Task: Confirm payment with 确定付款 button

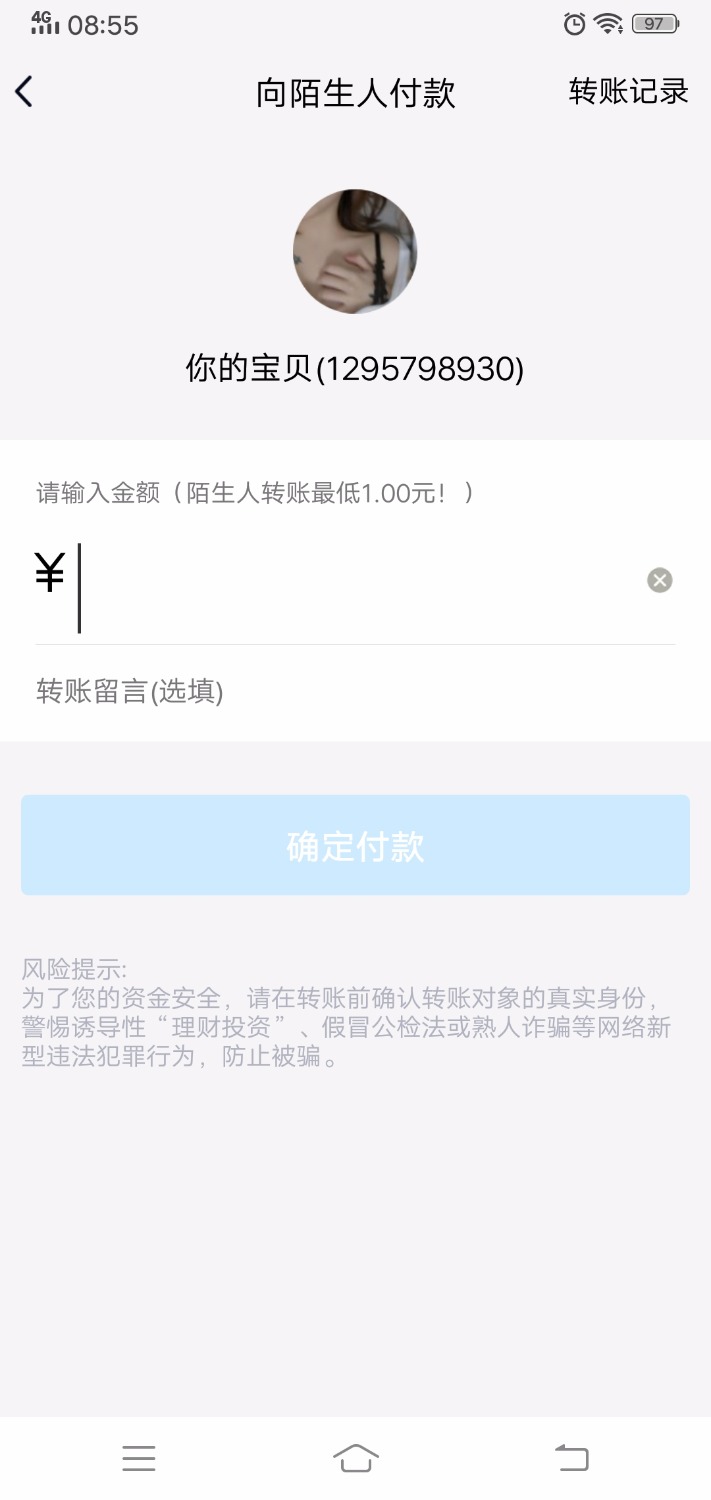Action: pos(355,845)
